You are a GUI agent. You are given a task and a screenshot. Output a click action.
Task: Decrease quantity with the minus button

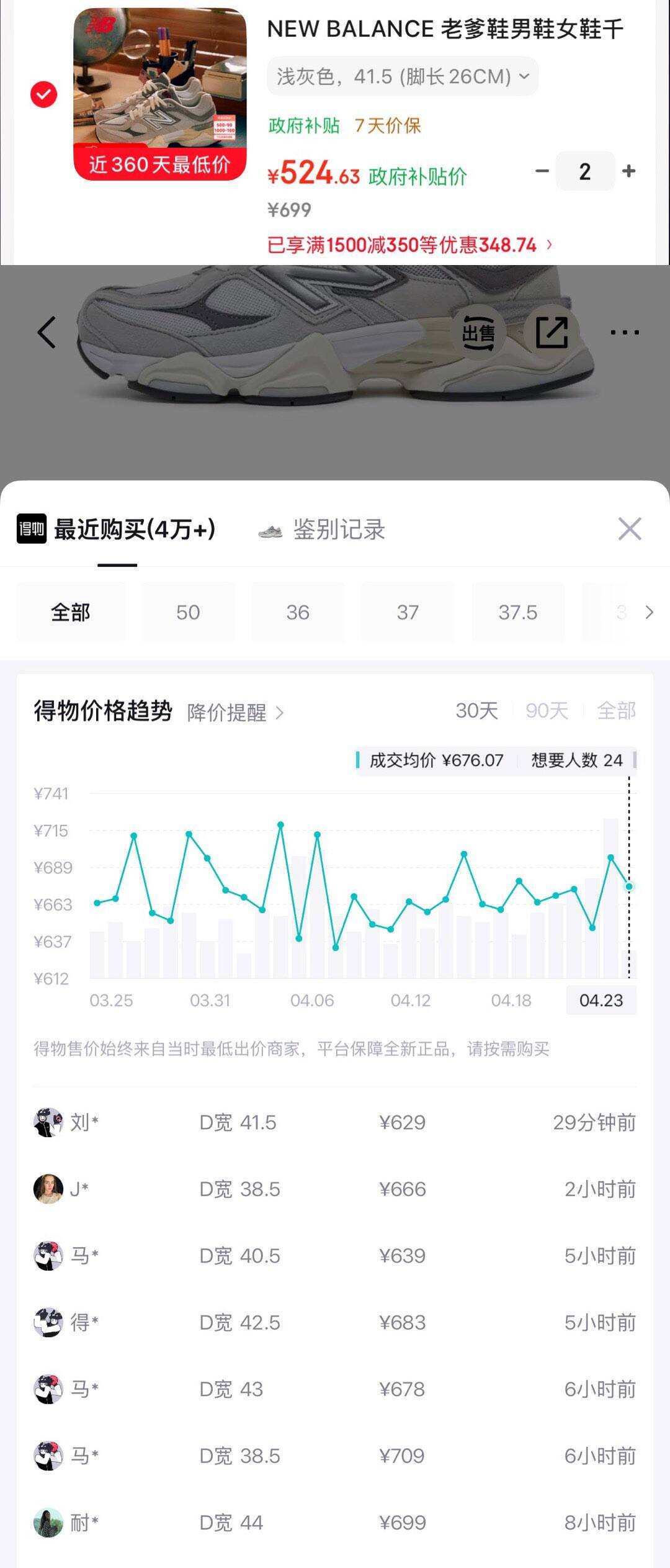click(542, 171)
